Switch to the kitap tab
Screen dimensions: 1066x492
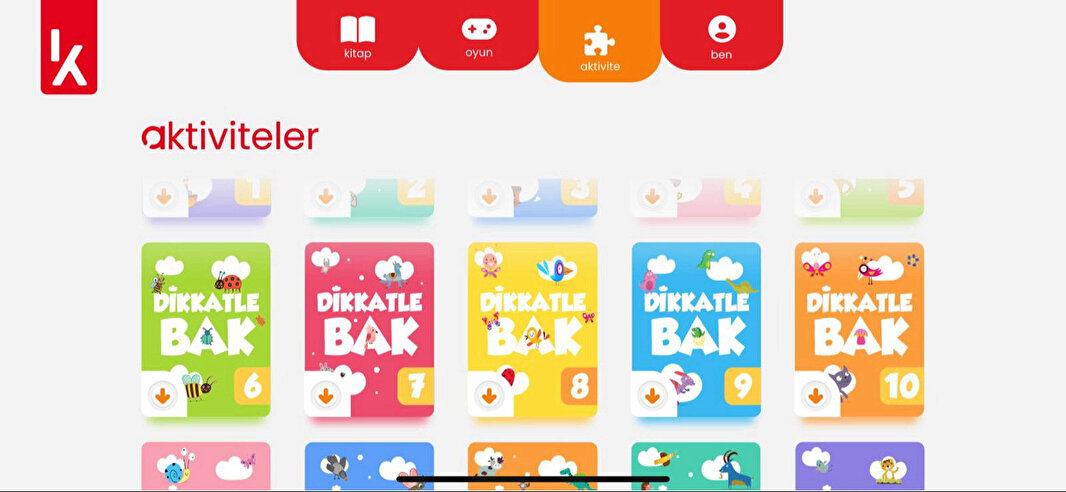tap(357, 36)
